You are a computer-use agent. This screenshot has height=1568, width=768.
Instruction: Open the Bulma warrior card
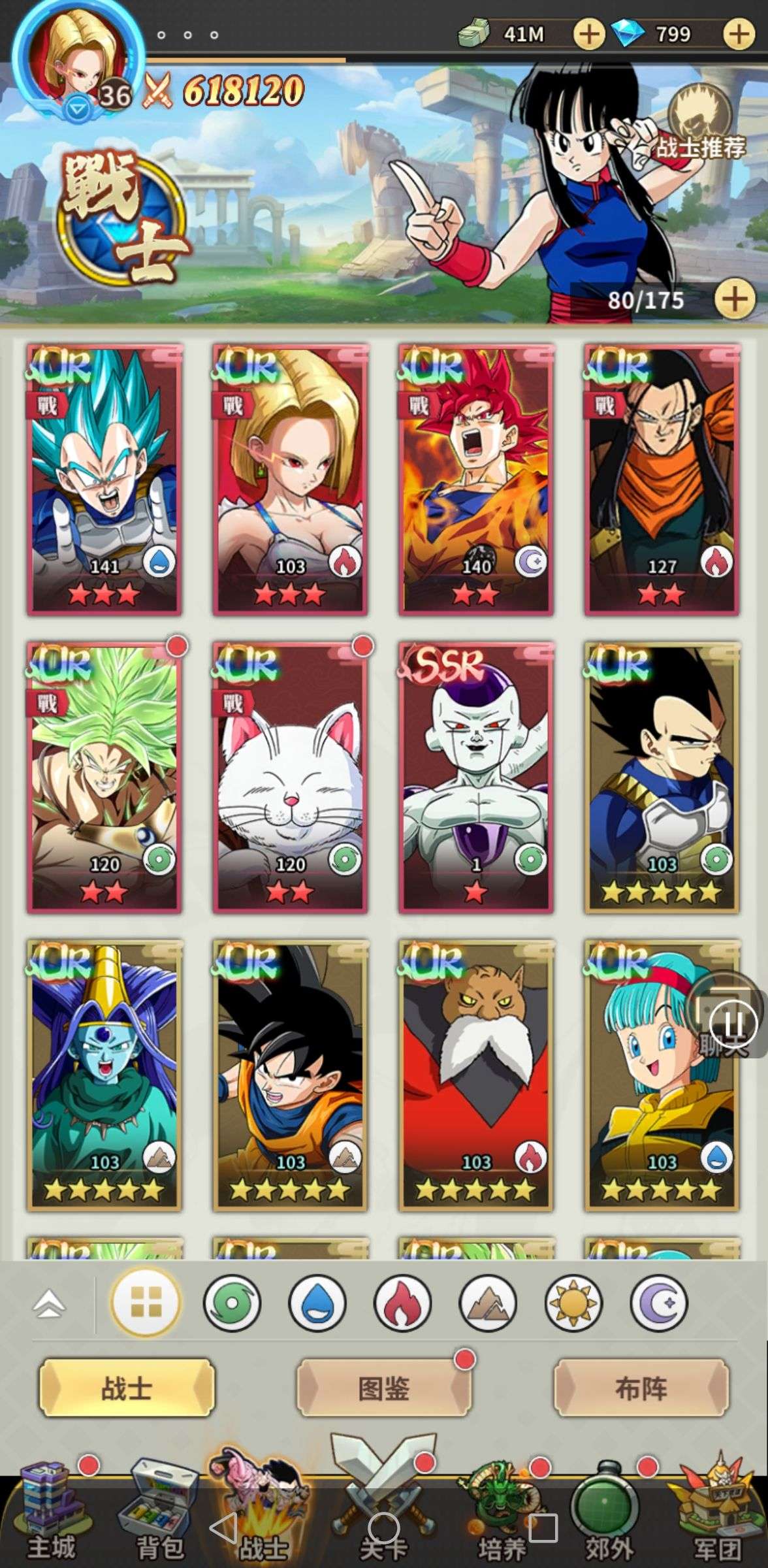point(662,1075)
